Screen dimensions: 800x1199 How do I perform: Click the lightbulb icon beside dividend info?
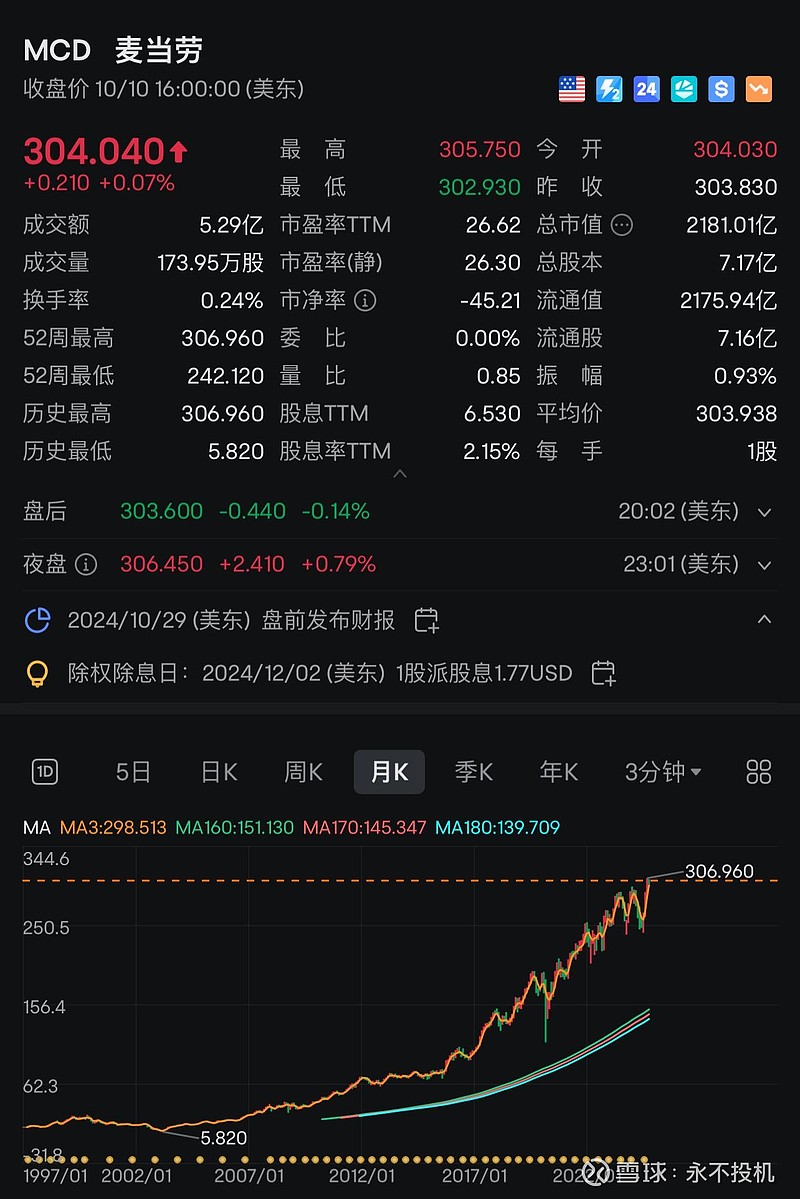click(38, 673)
